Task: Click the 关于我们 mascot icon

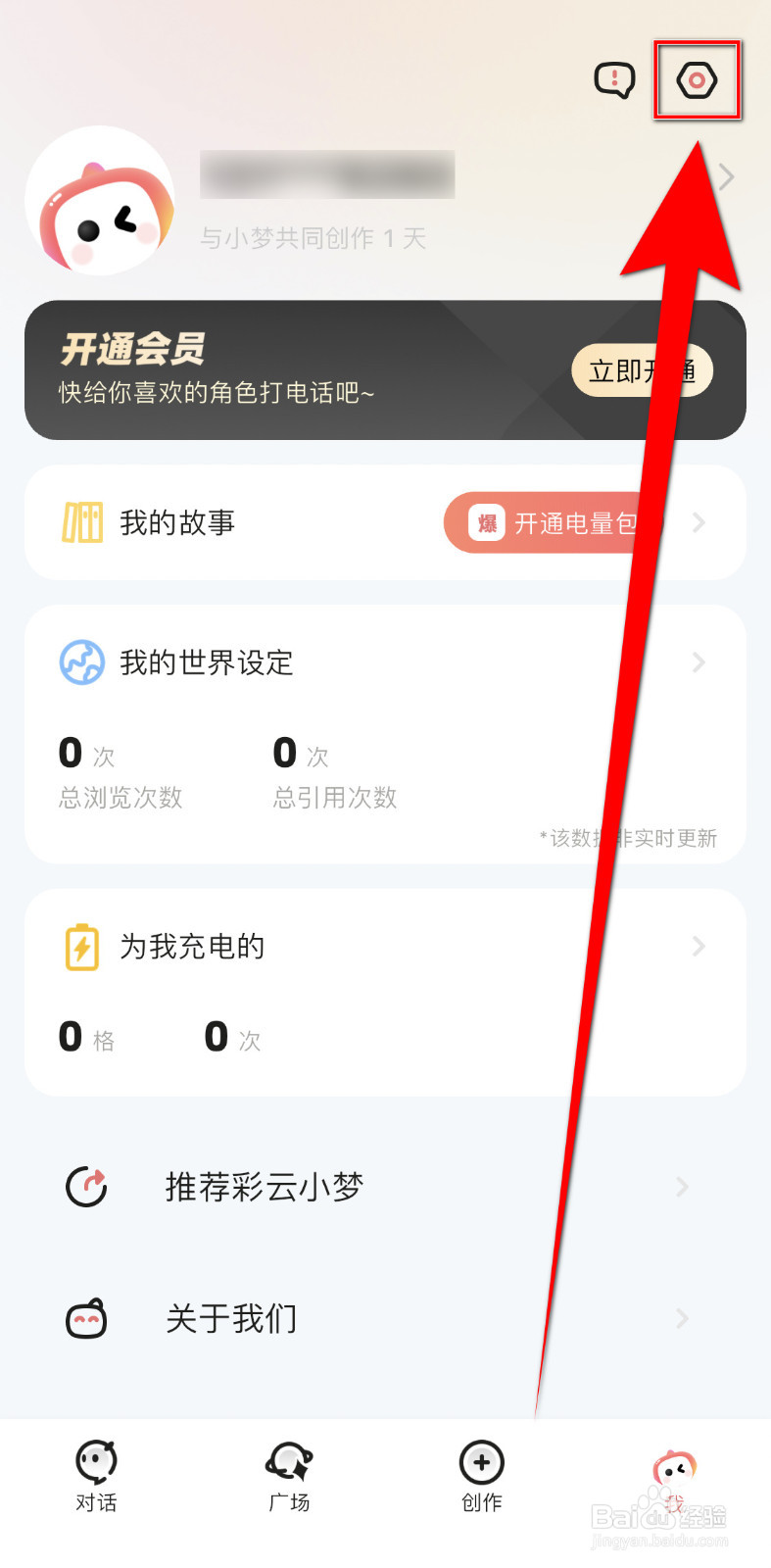Action: point(85,1318)
